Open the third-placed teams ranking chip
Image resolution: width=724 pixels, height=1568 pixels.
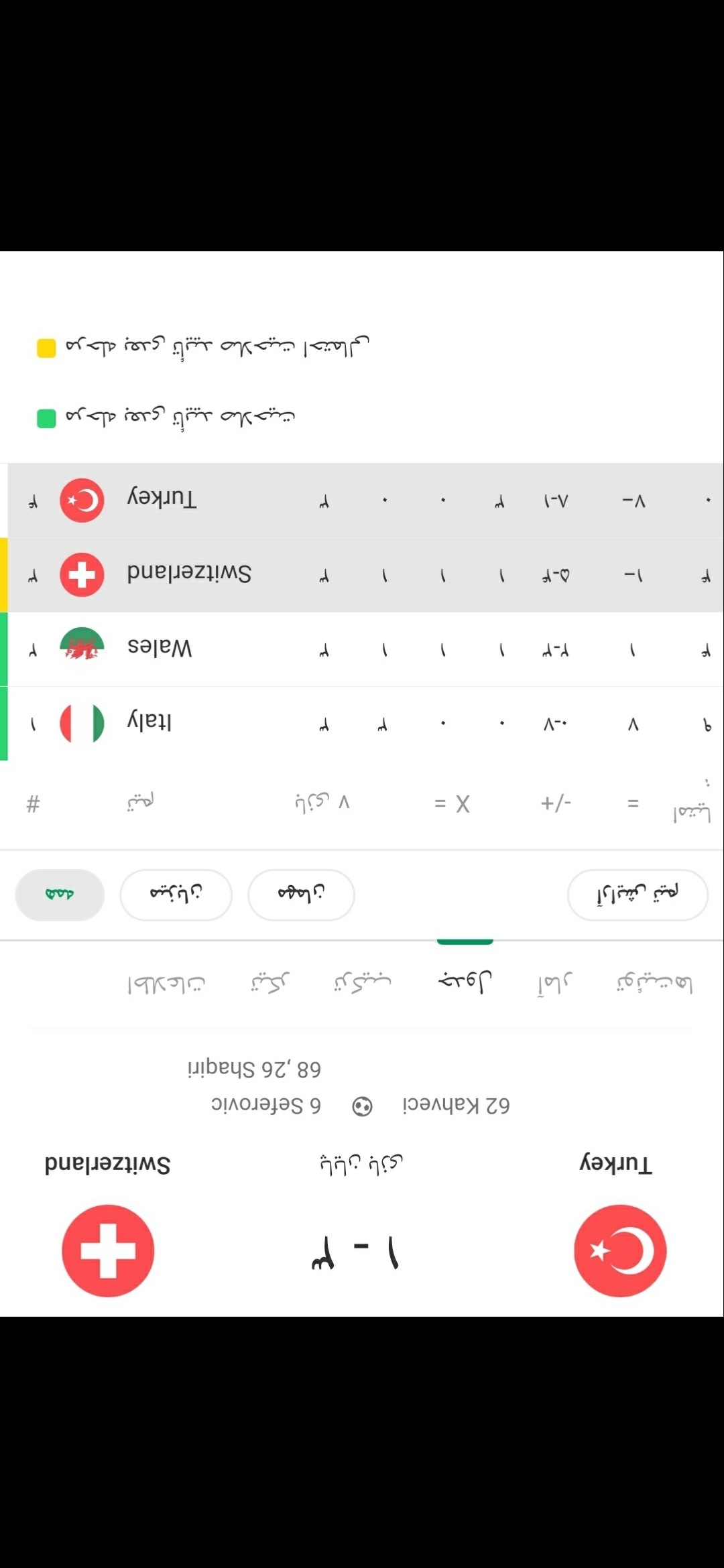click(x=638, y=895)
